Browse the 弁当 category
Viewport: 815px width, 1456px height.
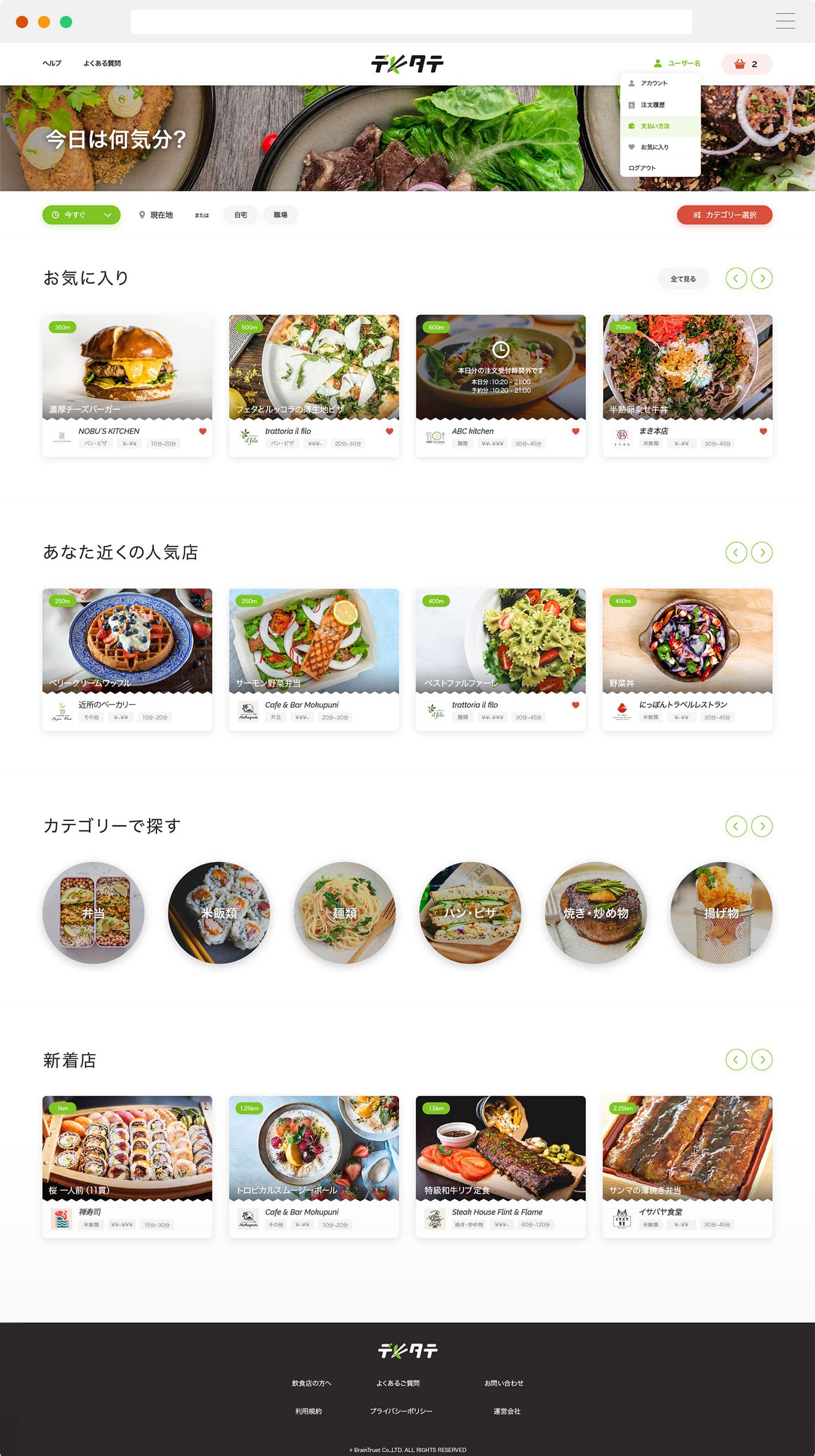[x=93, y=913]
